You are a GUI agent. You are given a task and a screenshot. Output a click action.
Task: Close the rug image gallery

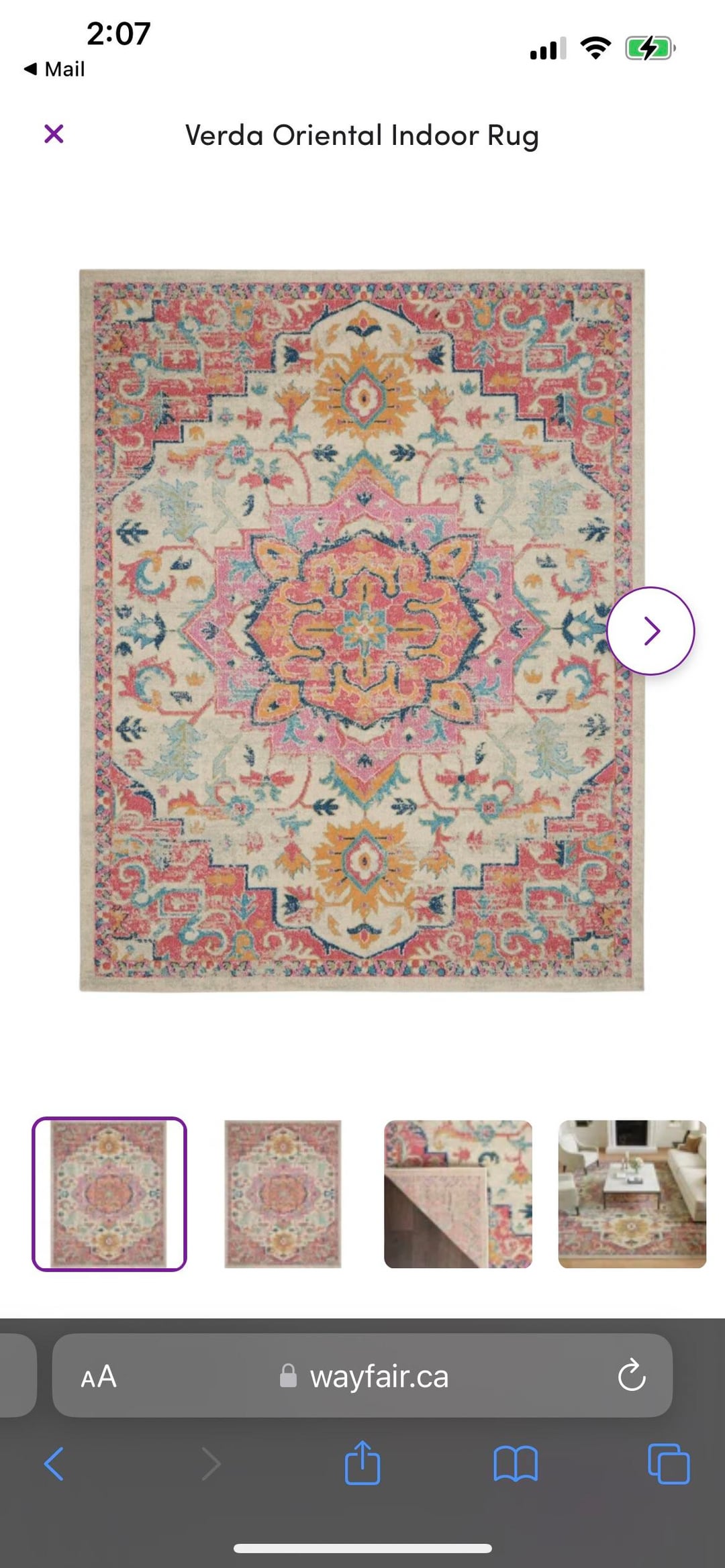point(54,134)
